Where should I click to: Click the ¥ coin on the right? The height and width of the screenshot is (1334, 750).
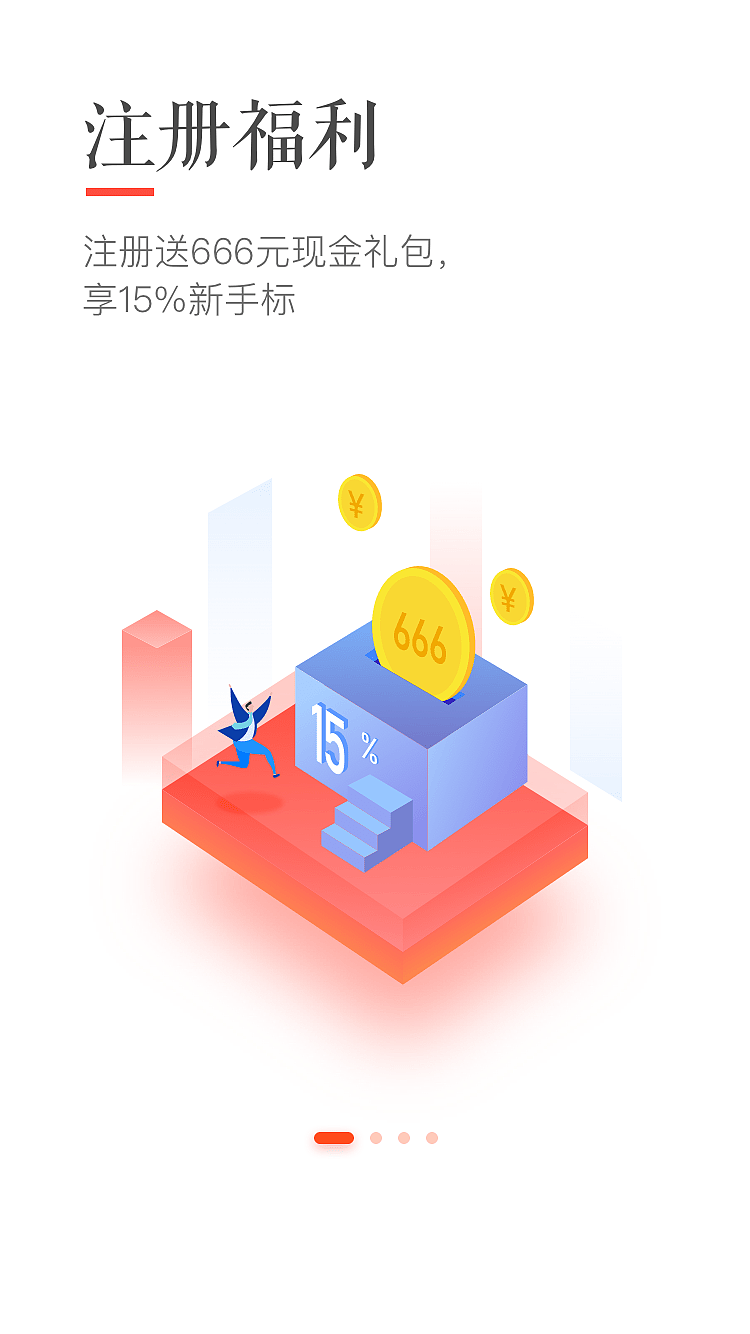pos(512,597)
